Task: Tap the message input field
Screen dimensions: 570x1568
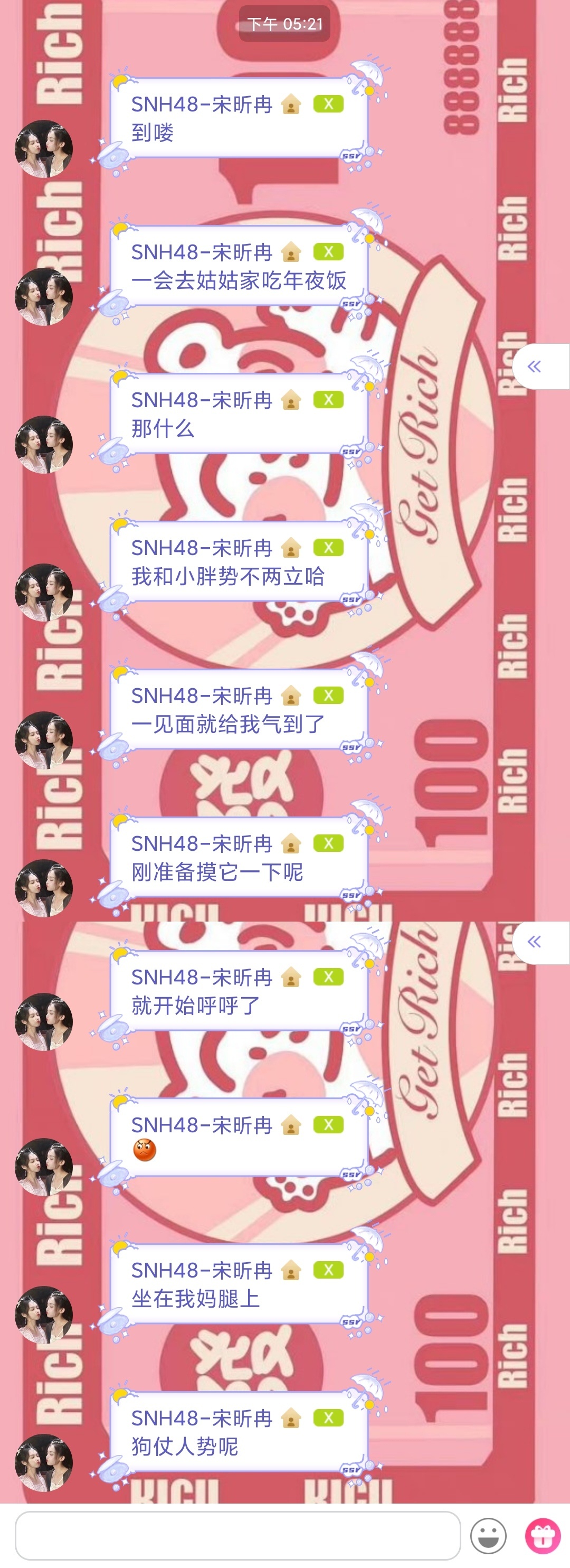Action: click(x=237, y=1535)
